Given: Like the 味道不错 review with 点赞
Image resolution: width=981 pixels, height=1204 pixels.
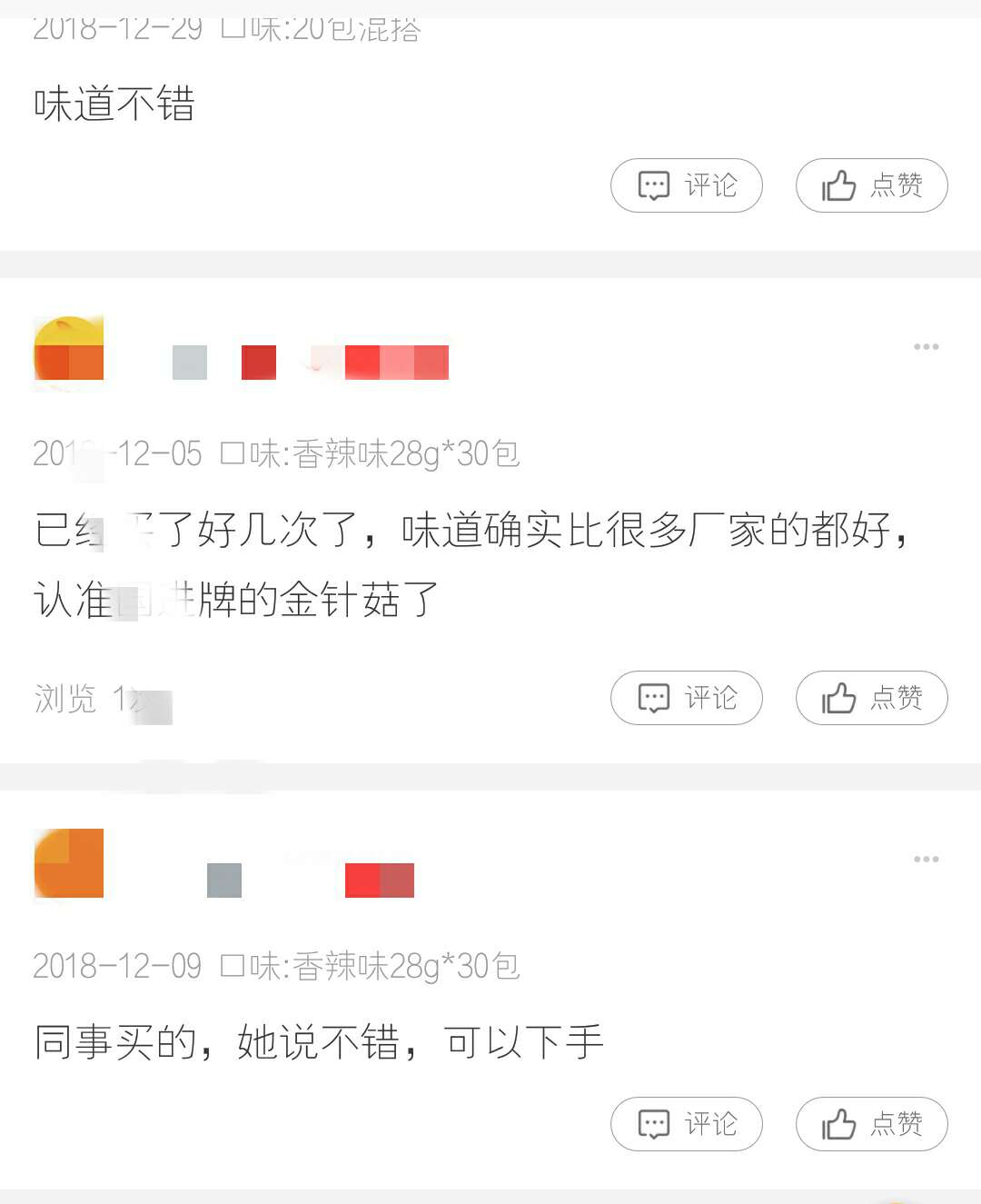Looking at the screenshot, I should point(871,185).
